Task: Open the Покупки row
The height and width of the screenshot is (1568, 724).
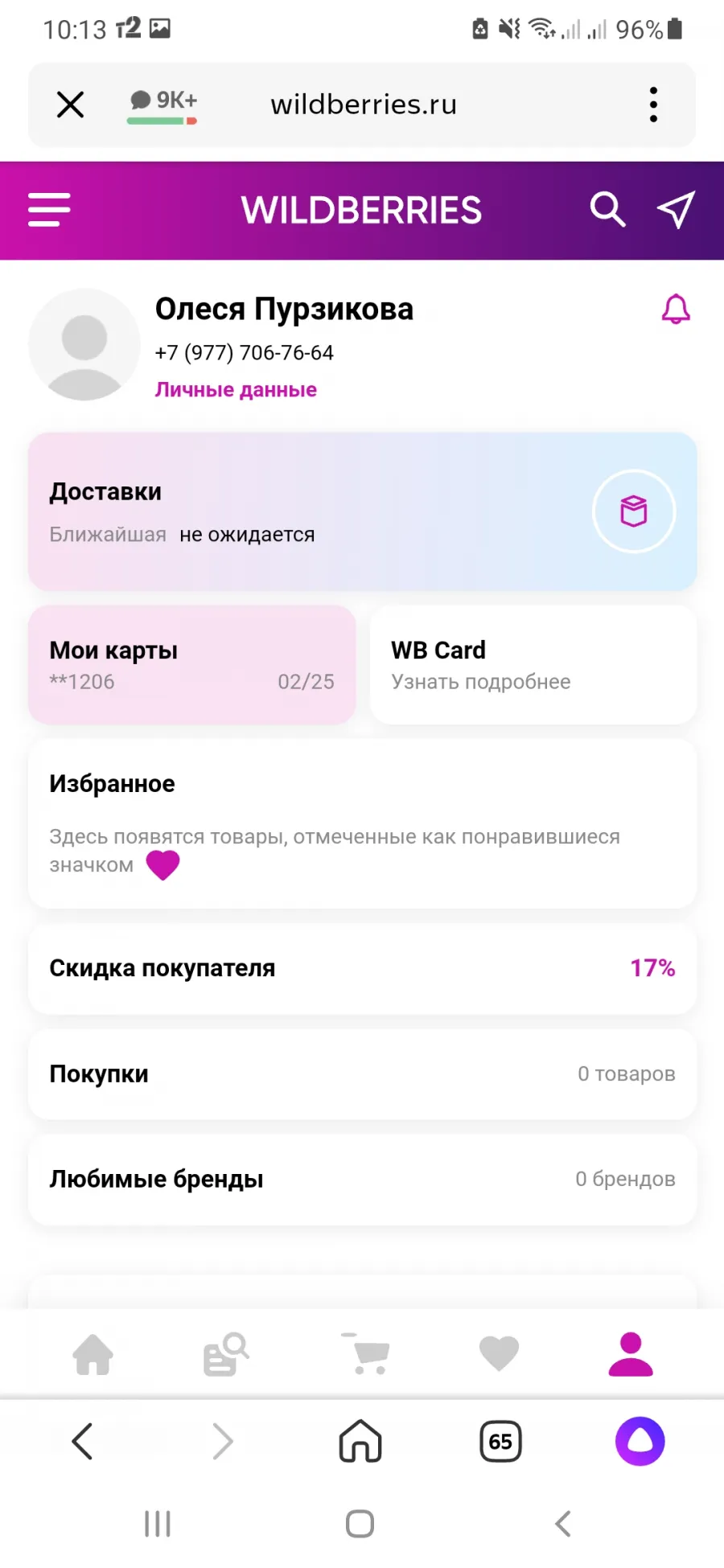Action: tap(362, 1074)
